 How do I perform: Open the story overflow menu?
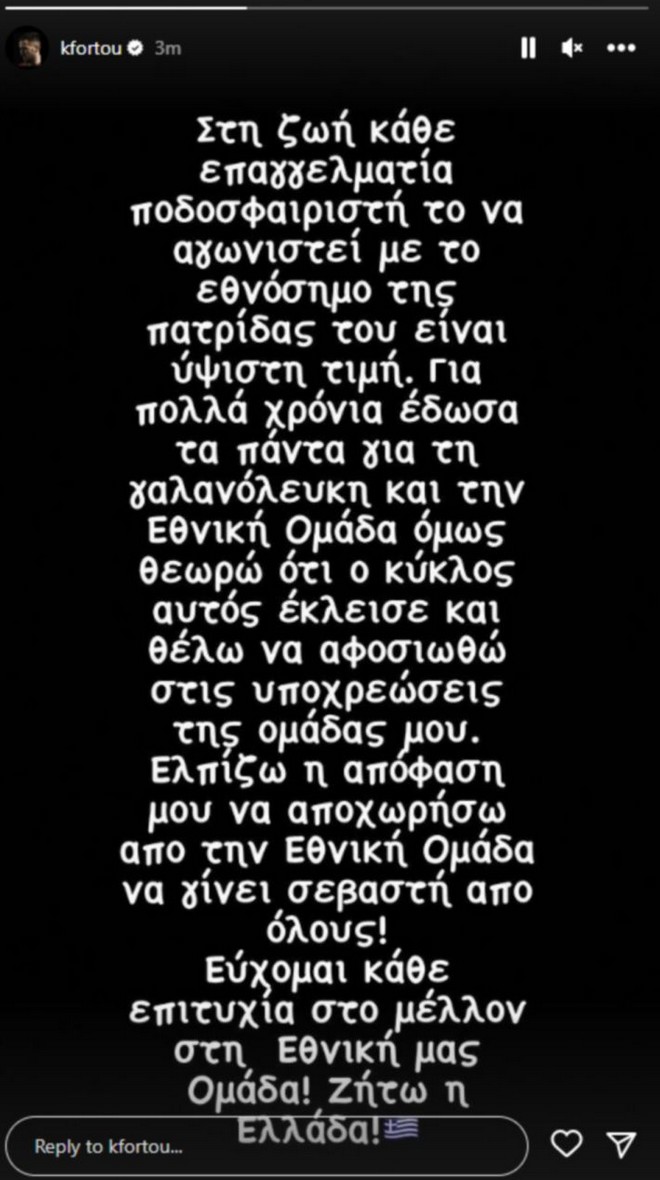pos(621,48)
